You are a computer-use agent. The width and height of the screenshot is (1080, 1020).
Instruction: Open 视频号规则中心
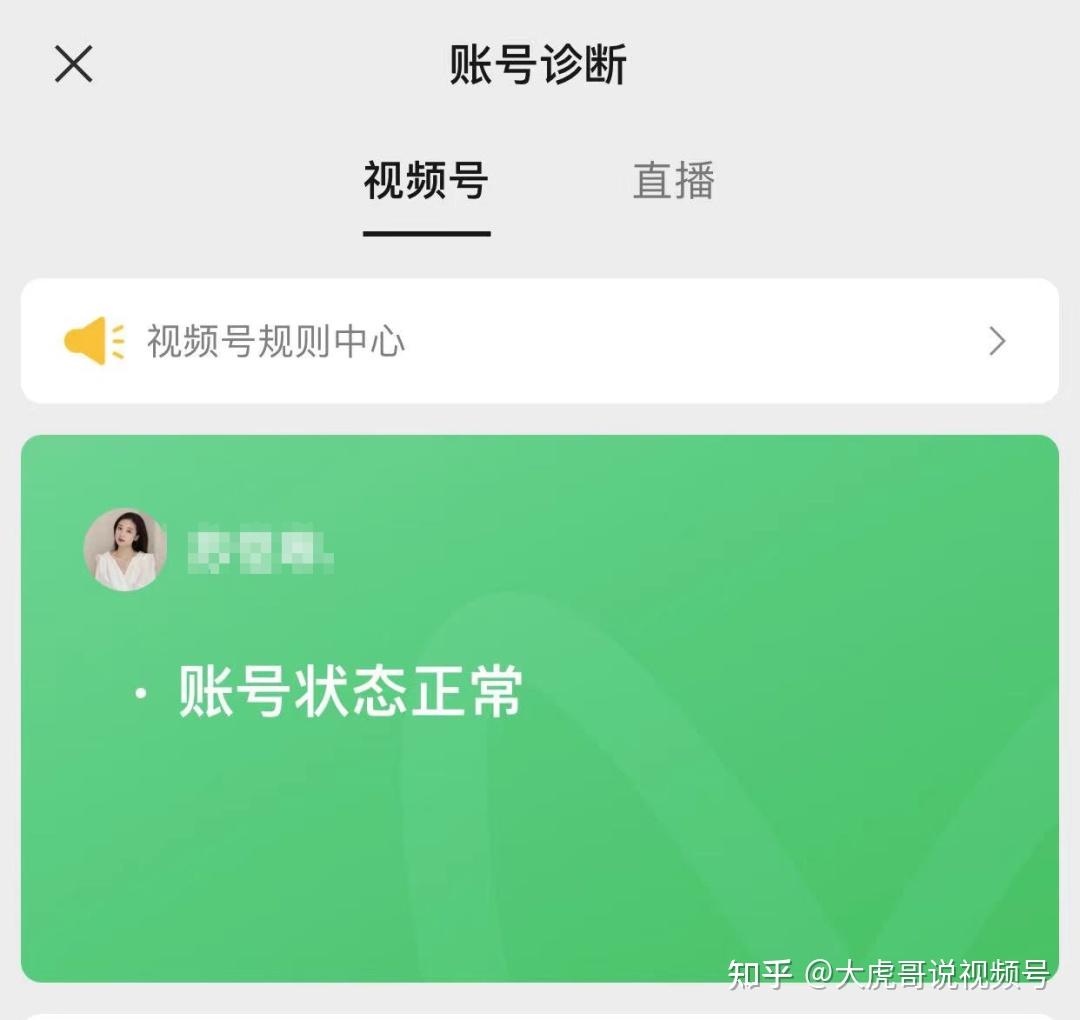539,341
